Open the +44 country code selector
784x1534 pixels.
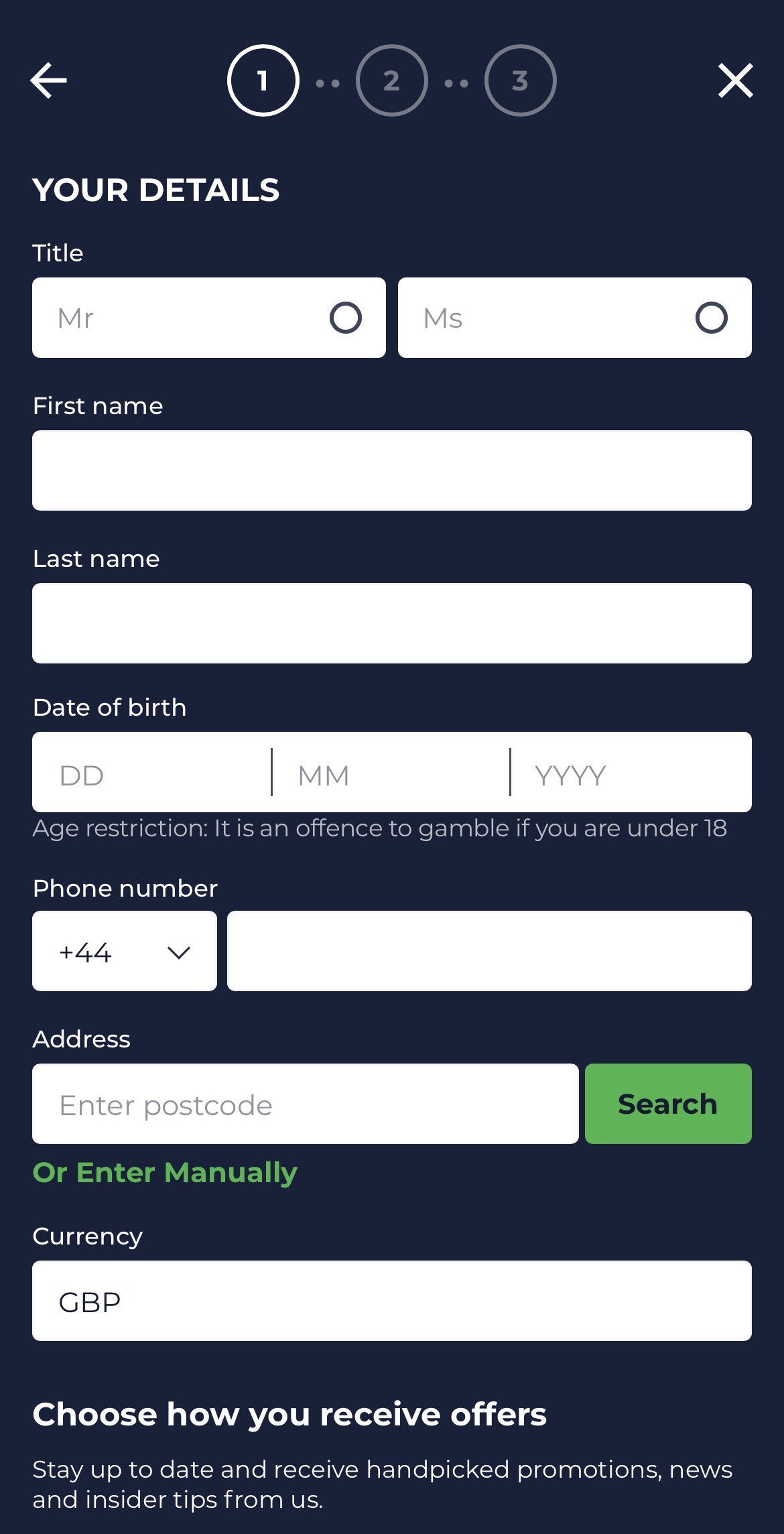[124, 951]
